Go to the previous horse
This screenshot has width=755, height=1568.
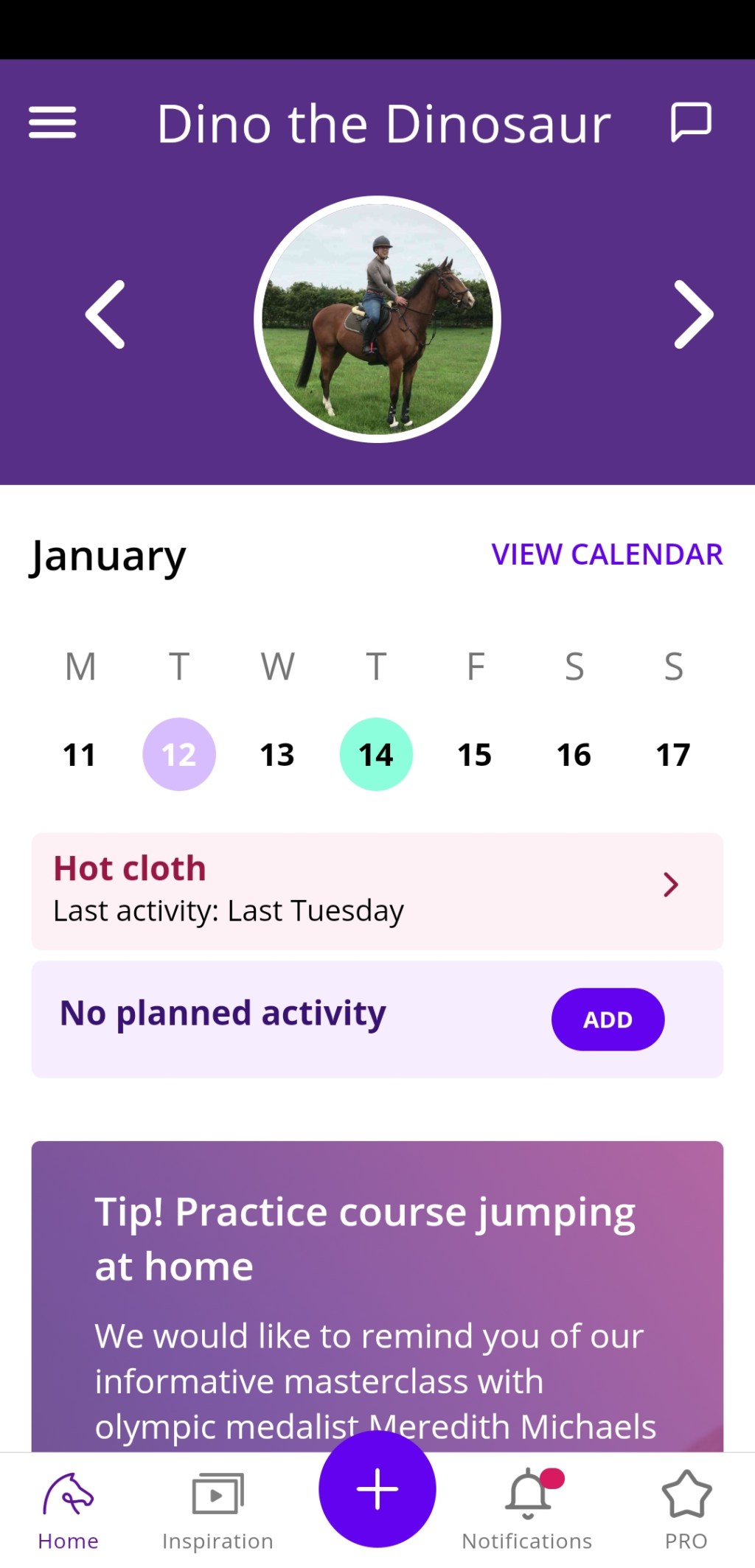click(105, 315)
